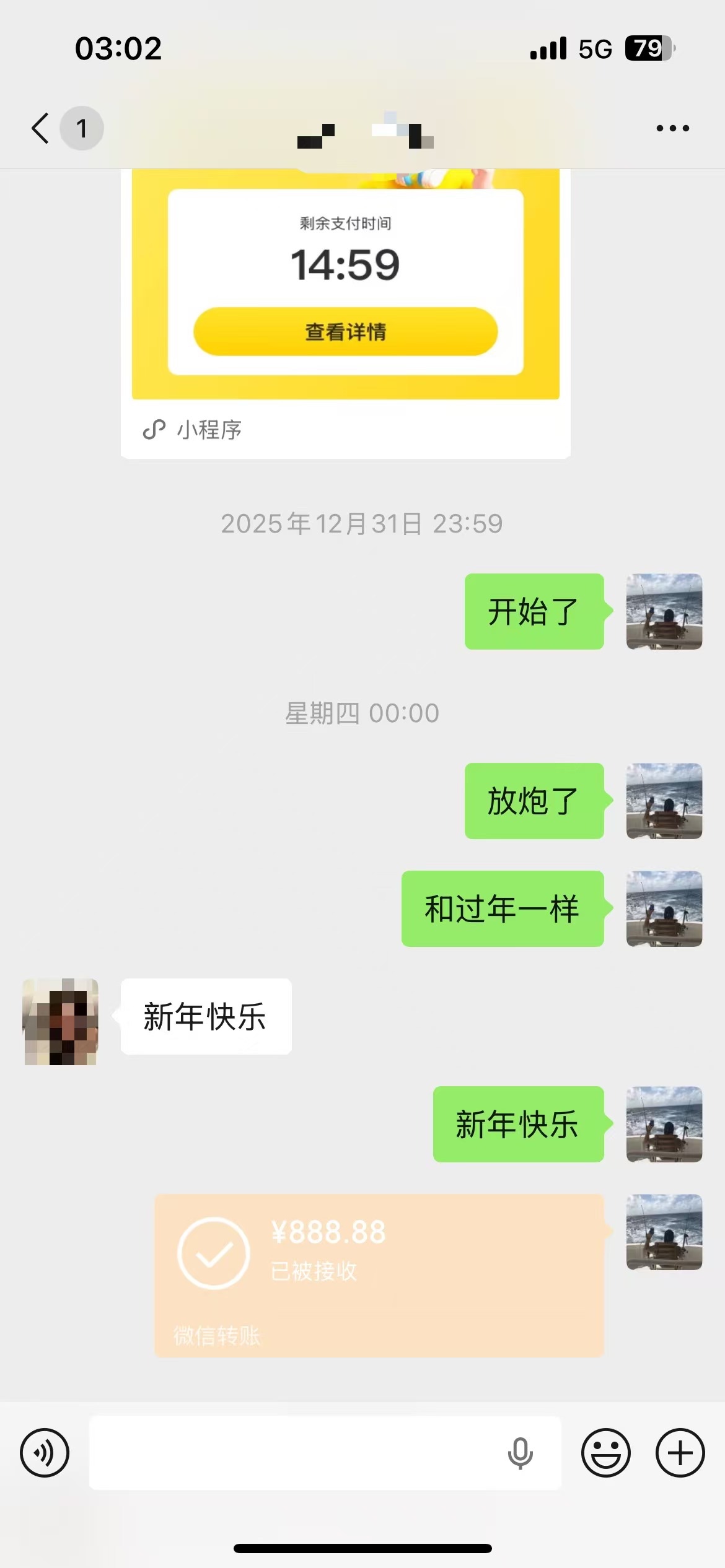Open the chat overflow menu
The height and width of the screenshot is (1568, 725).
coord(672,128)
